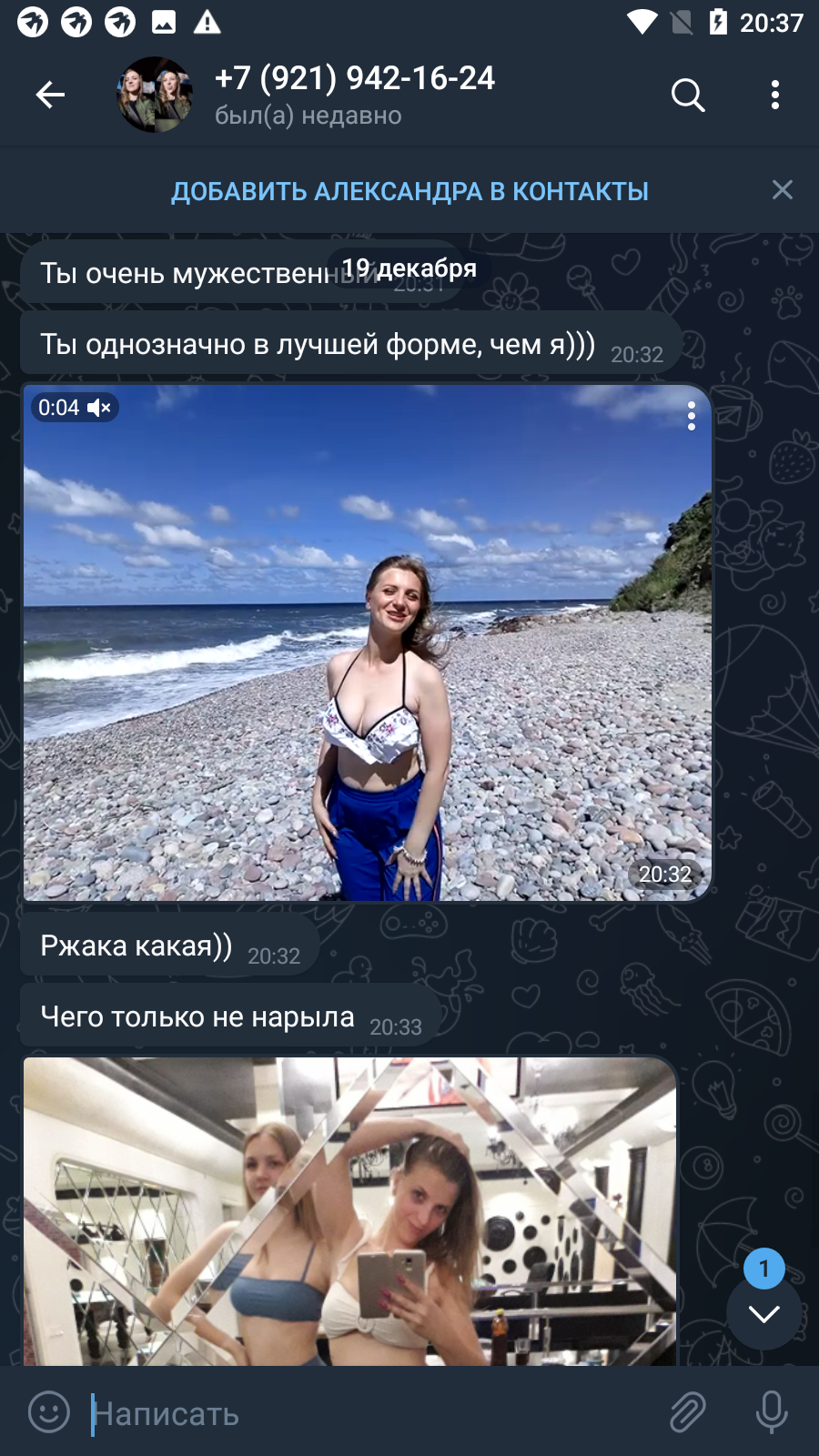
Task: Open the mirror selfie photo
Action: 349,1211
